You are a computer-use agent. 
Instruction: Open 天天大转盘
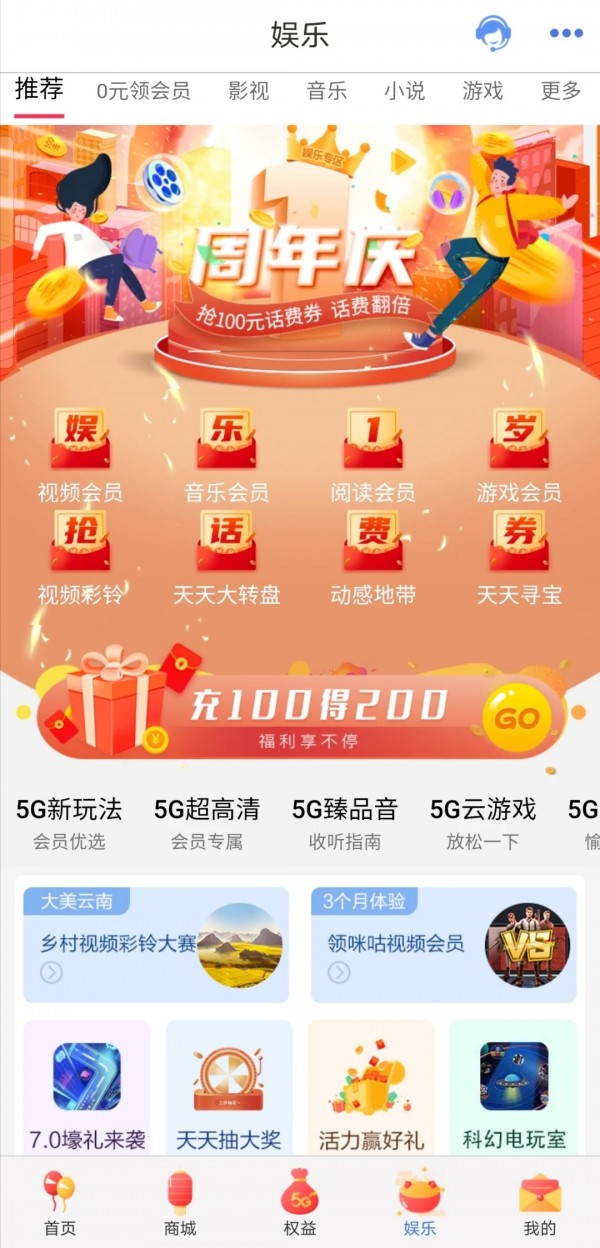tap(226, 557)
